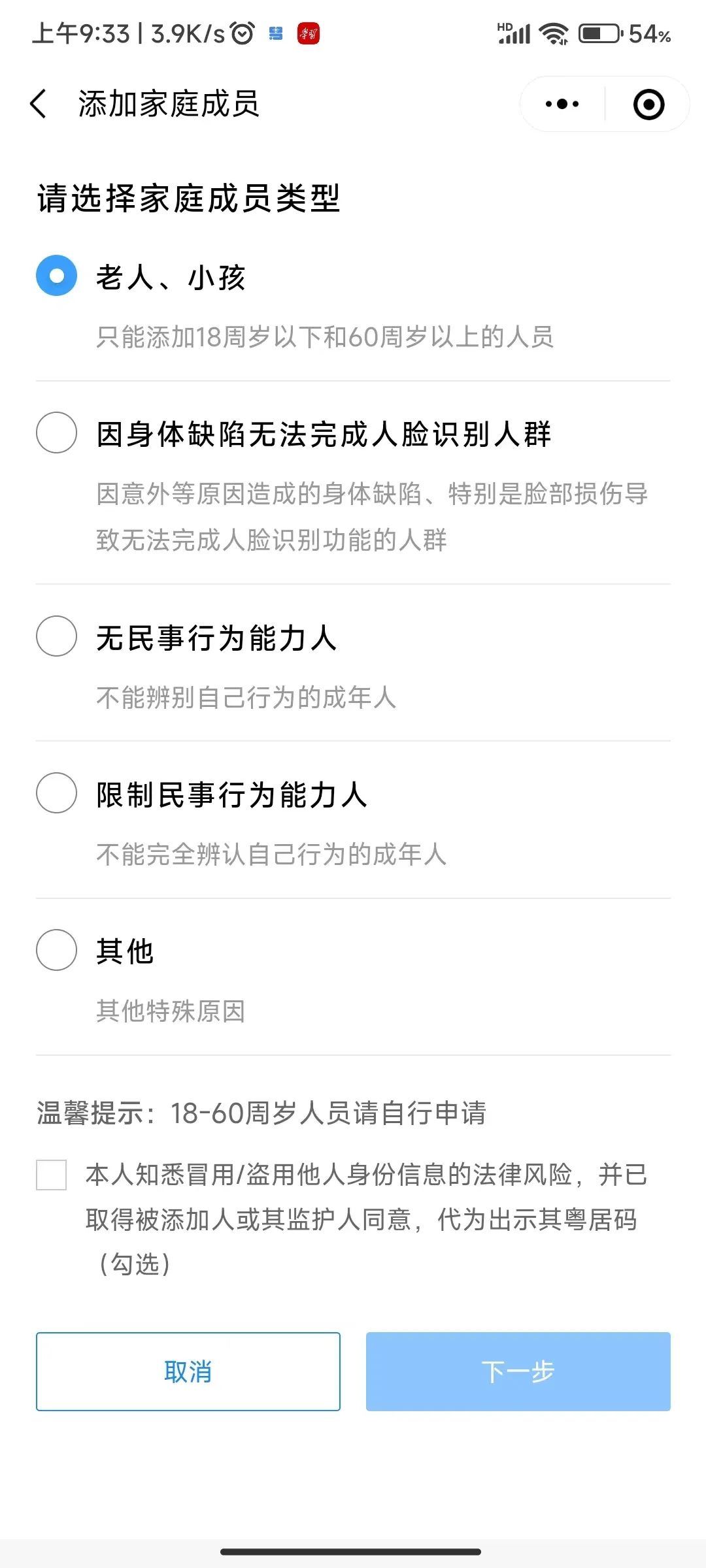Tap the 取消 button
The height and width of the screenshot is (1568, 706).
(x=188, y=1371)
